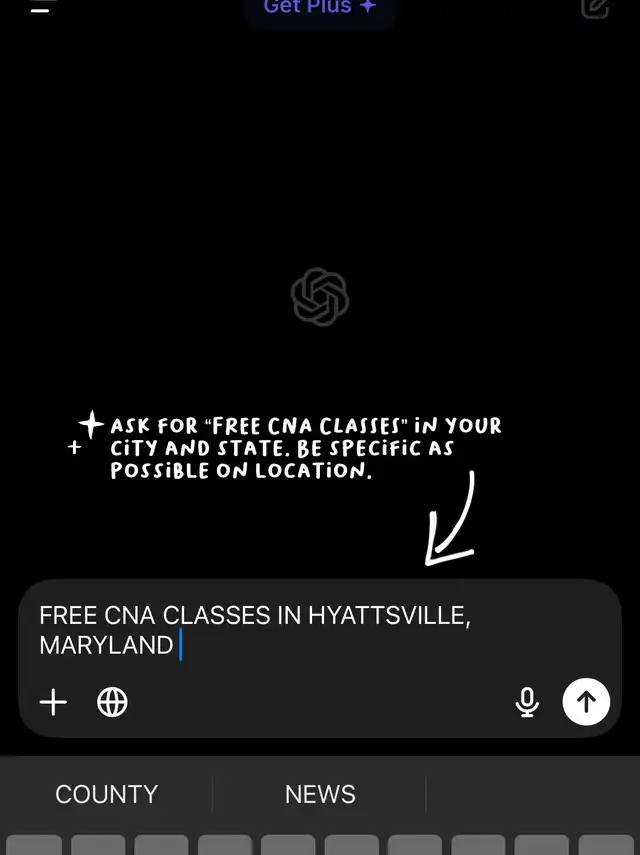This screenshot has height=855, width=640.
Task: Insert the keyboard suggestion COUNTY
Action: click(107, 794)
